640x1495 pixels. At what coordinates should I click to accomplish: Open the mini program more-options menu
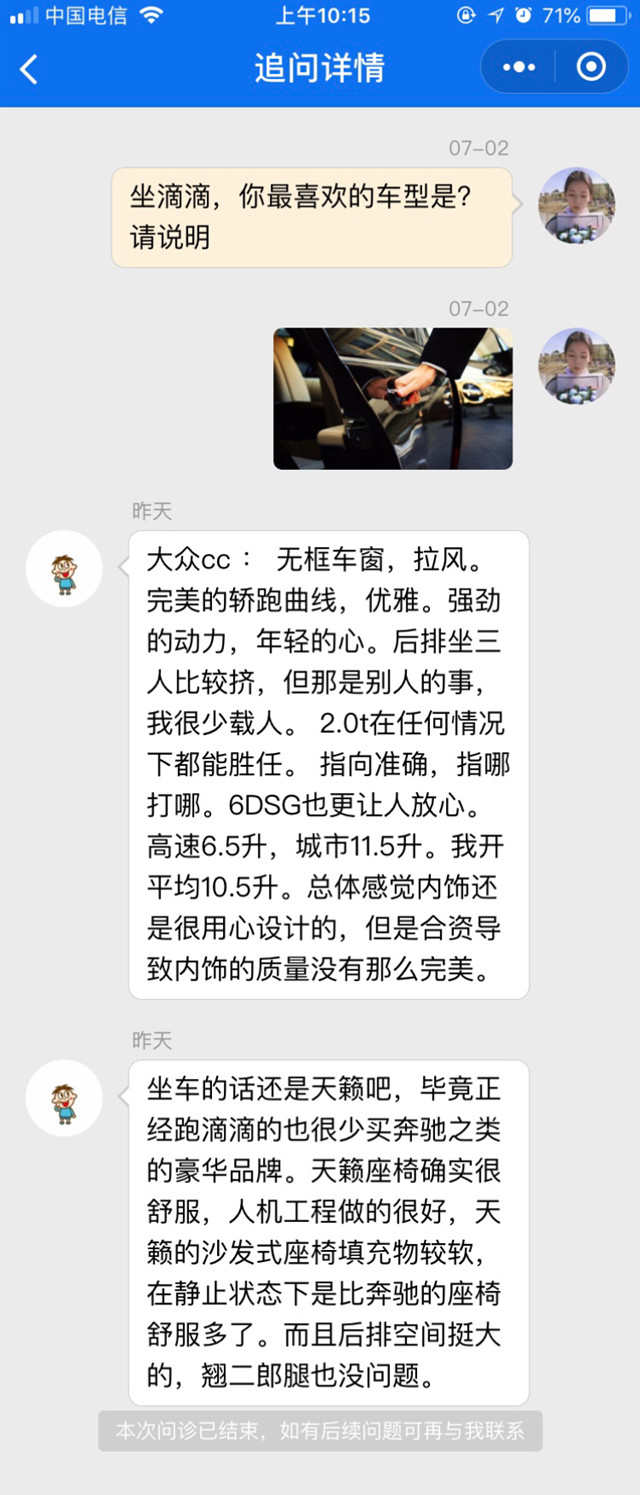coord(519,67)
